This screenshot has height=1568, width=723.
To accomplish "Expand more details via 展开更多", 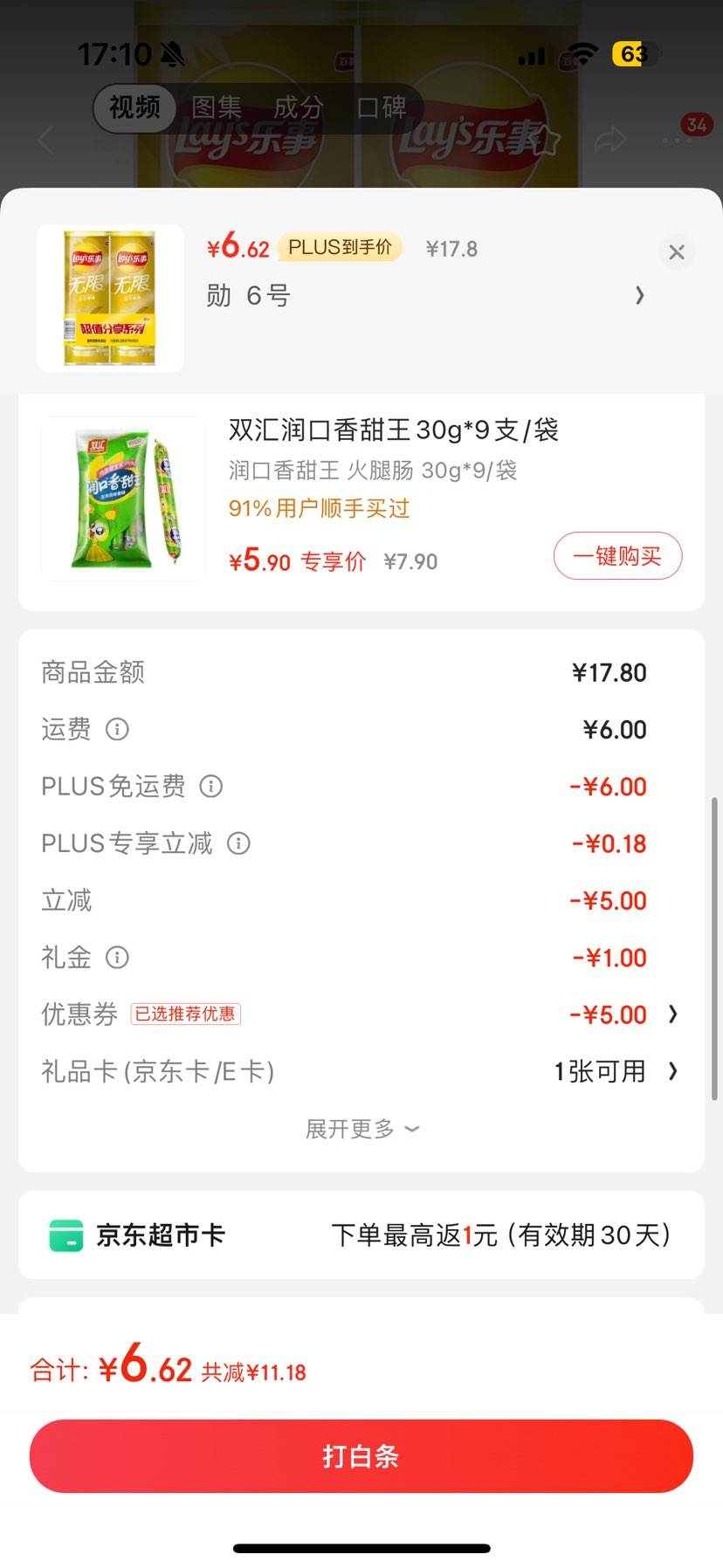I will [x=361, y=1128].
